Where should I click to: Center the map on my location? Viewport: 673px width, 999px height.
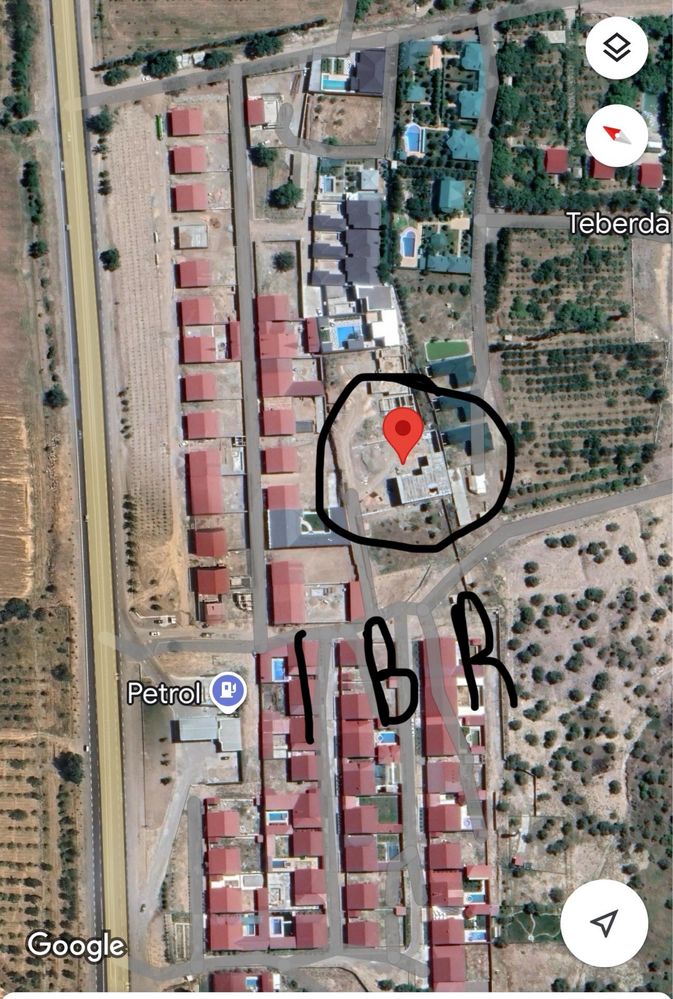click(x=604, y=922)
